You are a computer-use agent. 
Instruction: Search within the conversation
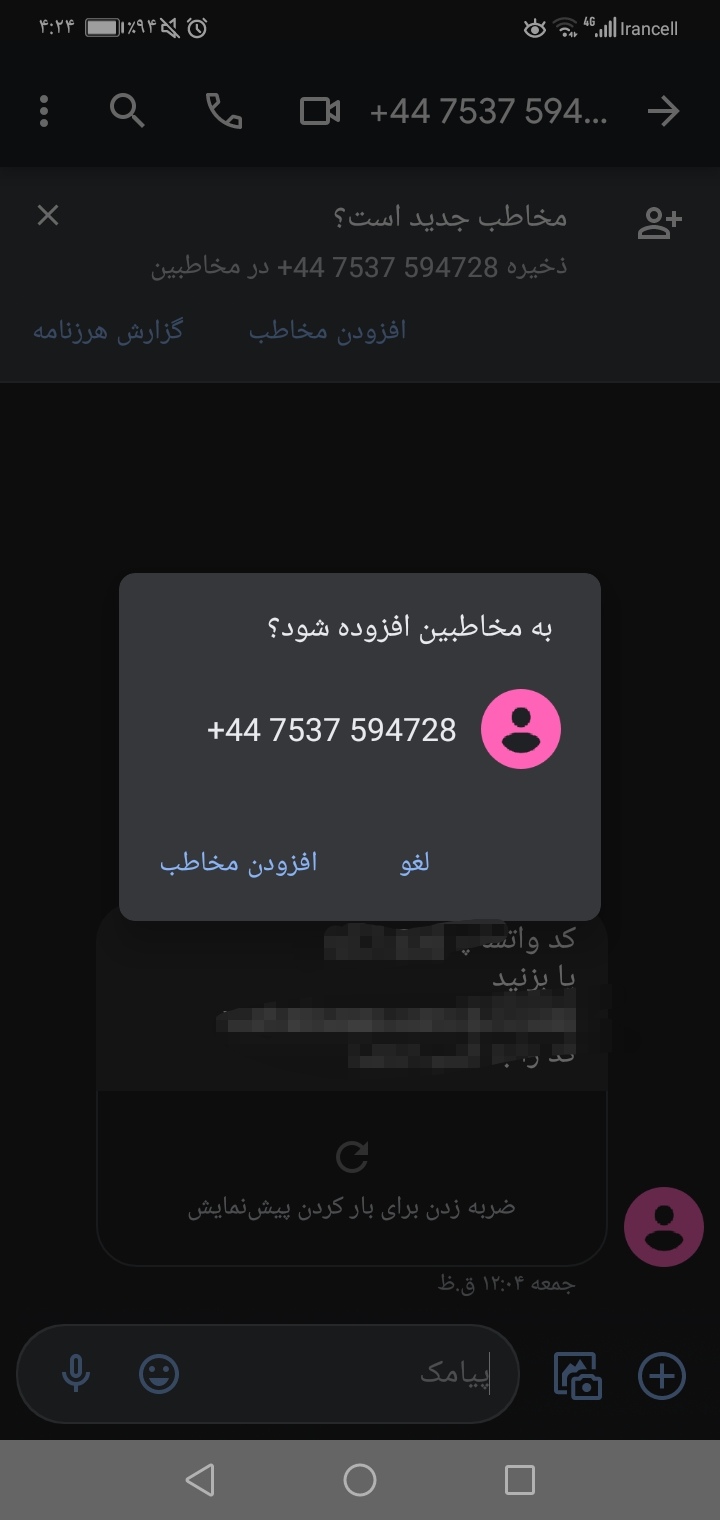127,111
